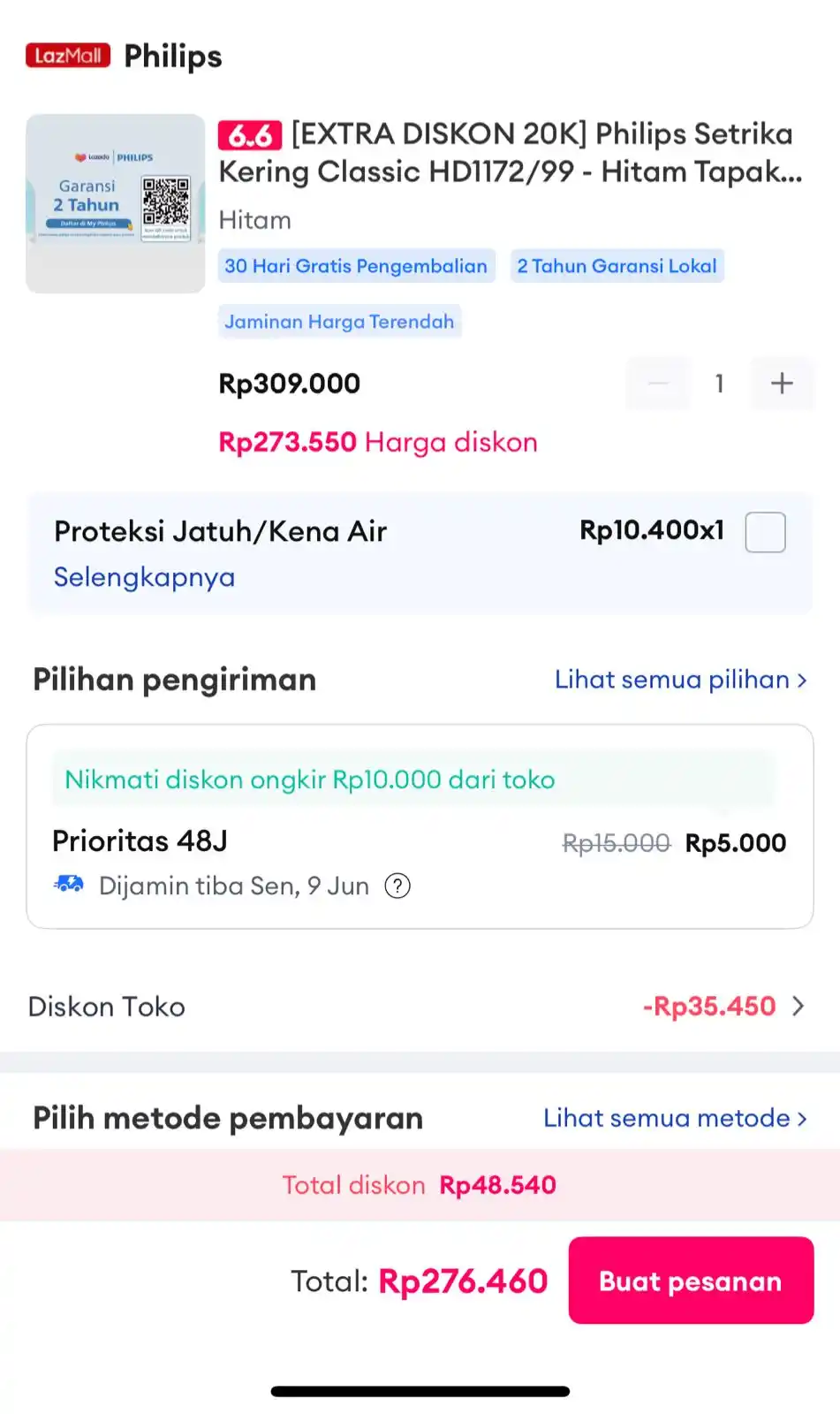This screenshot has height=1414, width=840.
Task: Select the Prioritas 48J shipping option
Action: [139, 841]
